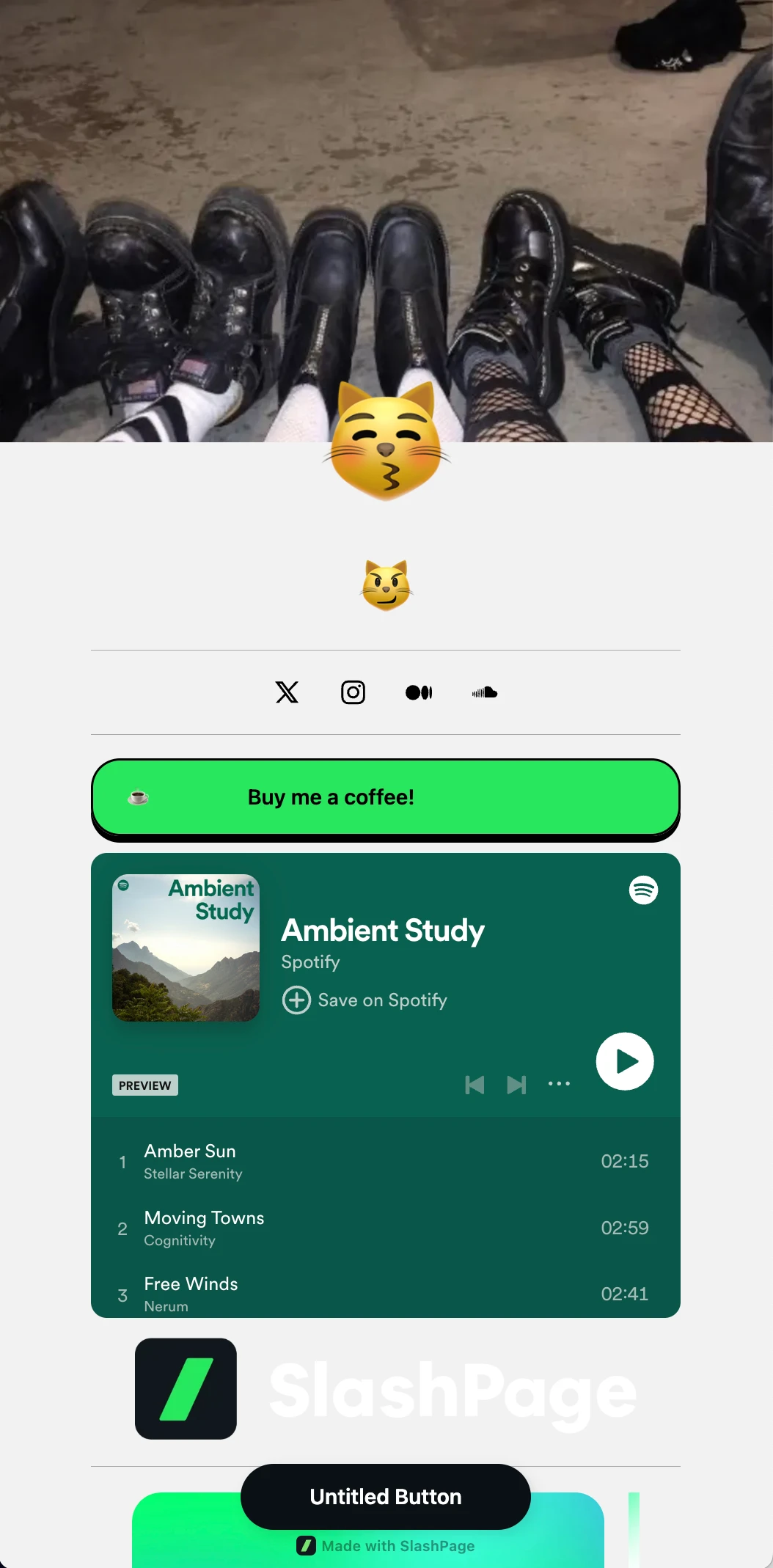Open the Medium profile link
The image size is (773, 1568).
[x=419, y=692]
